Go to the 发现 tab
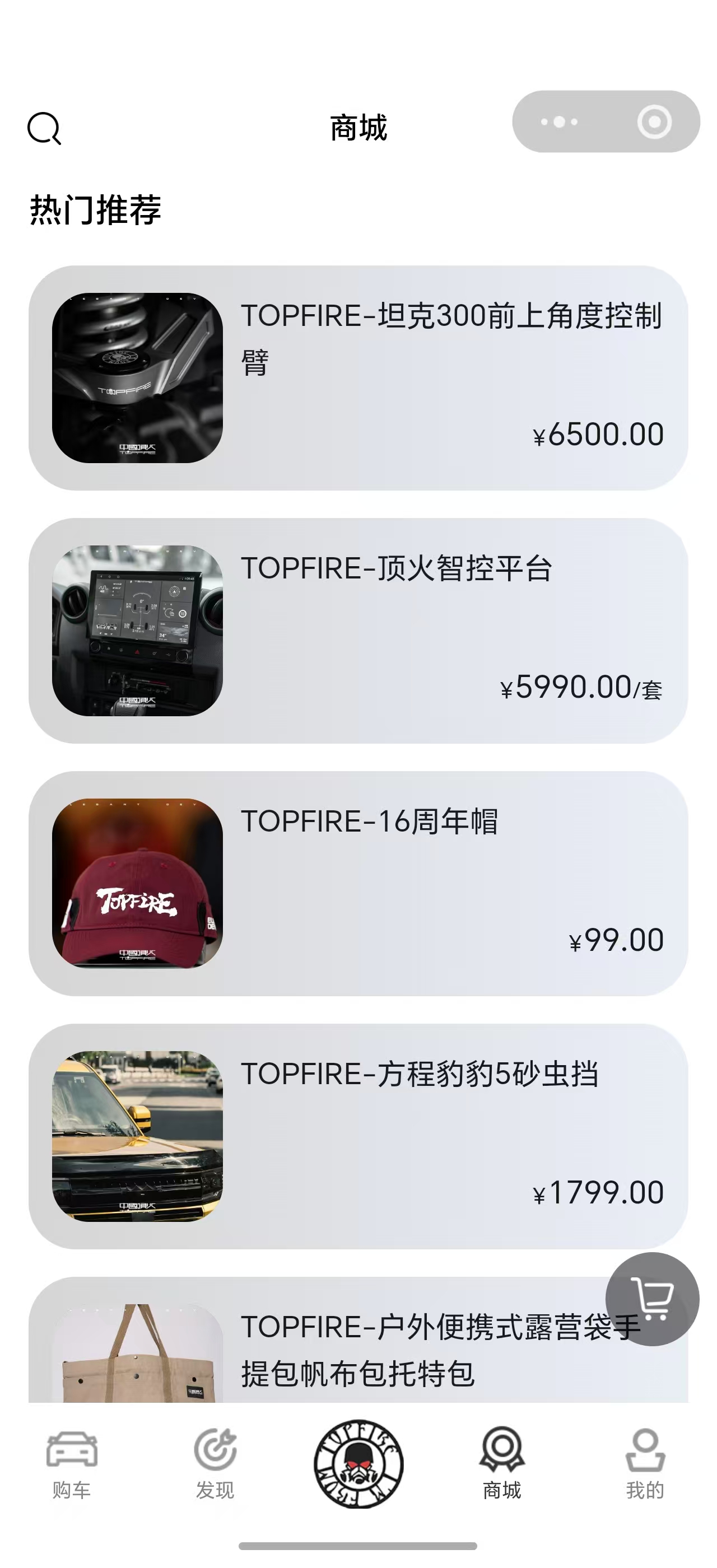Image resolution: width=717 pixels, height=1568 pixels. 215,1464
